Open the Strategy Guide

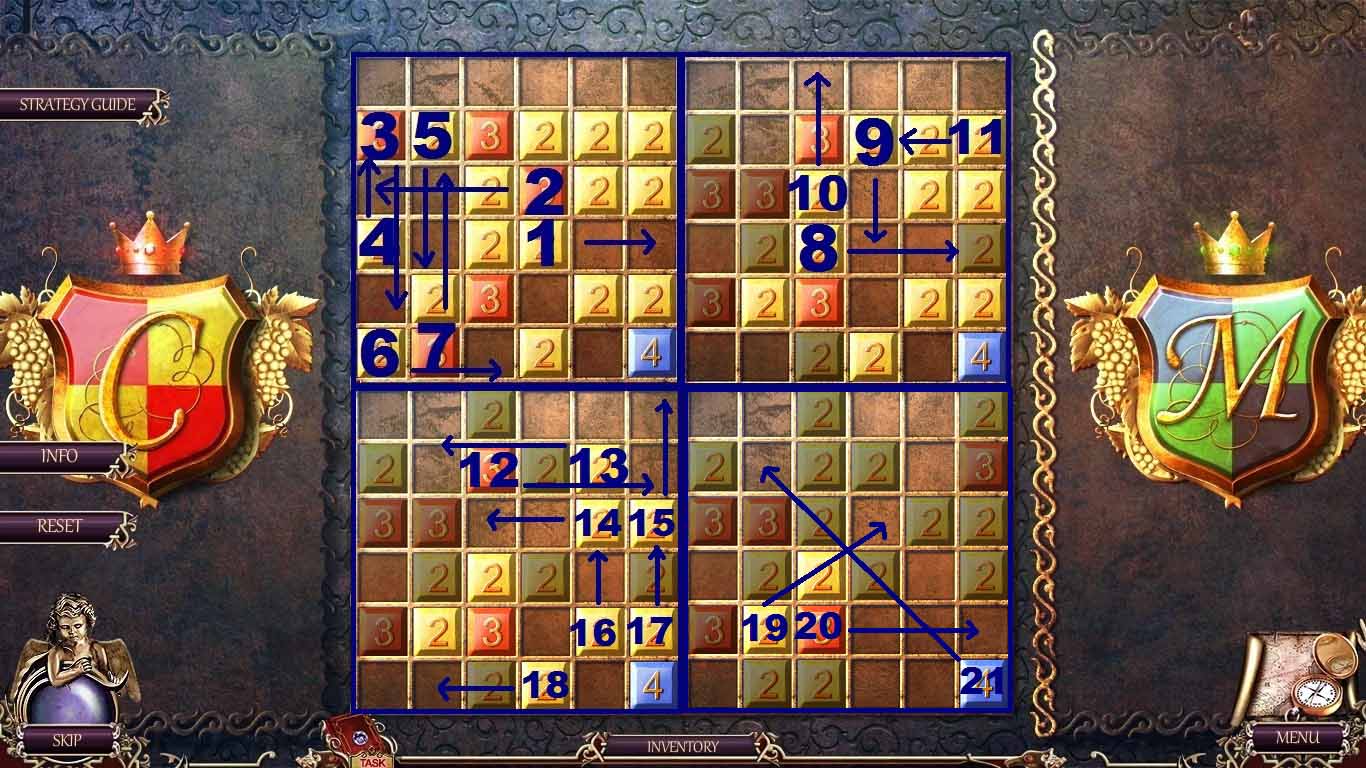(x=77, y=104)
